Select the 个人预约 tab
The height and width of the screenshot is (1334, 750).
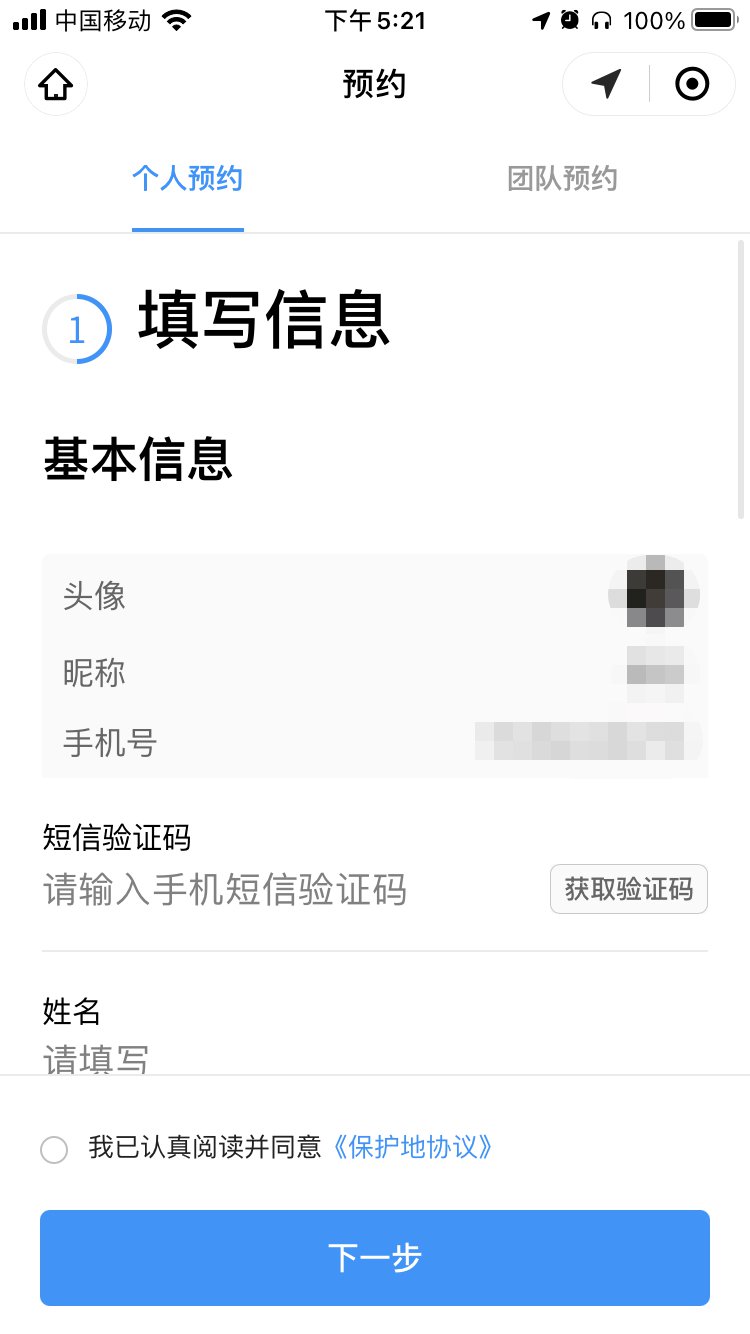pos(188,179)
